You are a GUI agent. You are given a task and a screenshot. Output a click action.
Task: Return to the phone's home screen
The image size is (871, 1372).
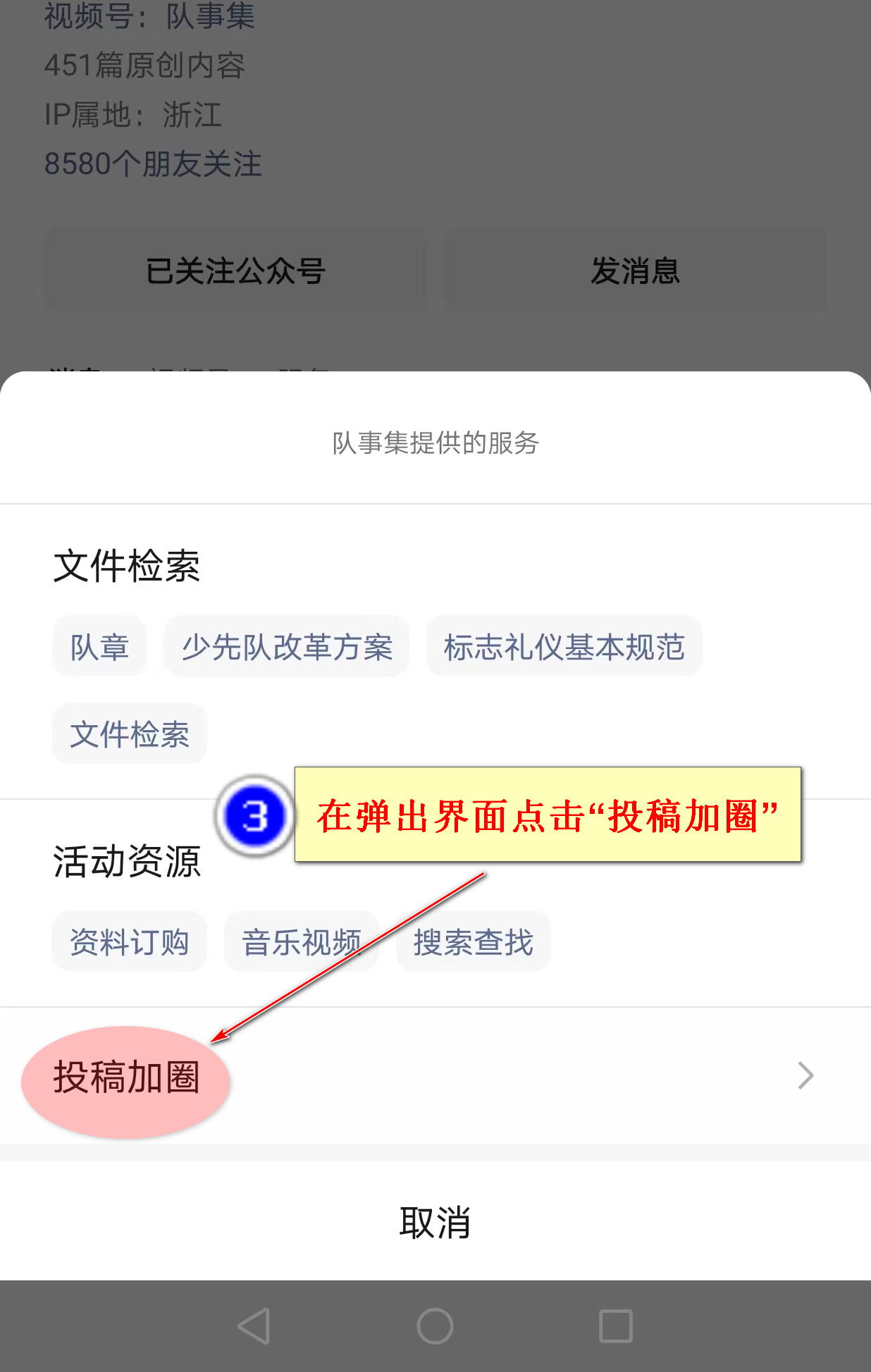(x=435, y=1326)
